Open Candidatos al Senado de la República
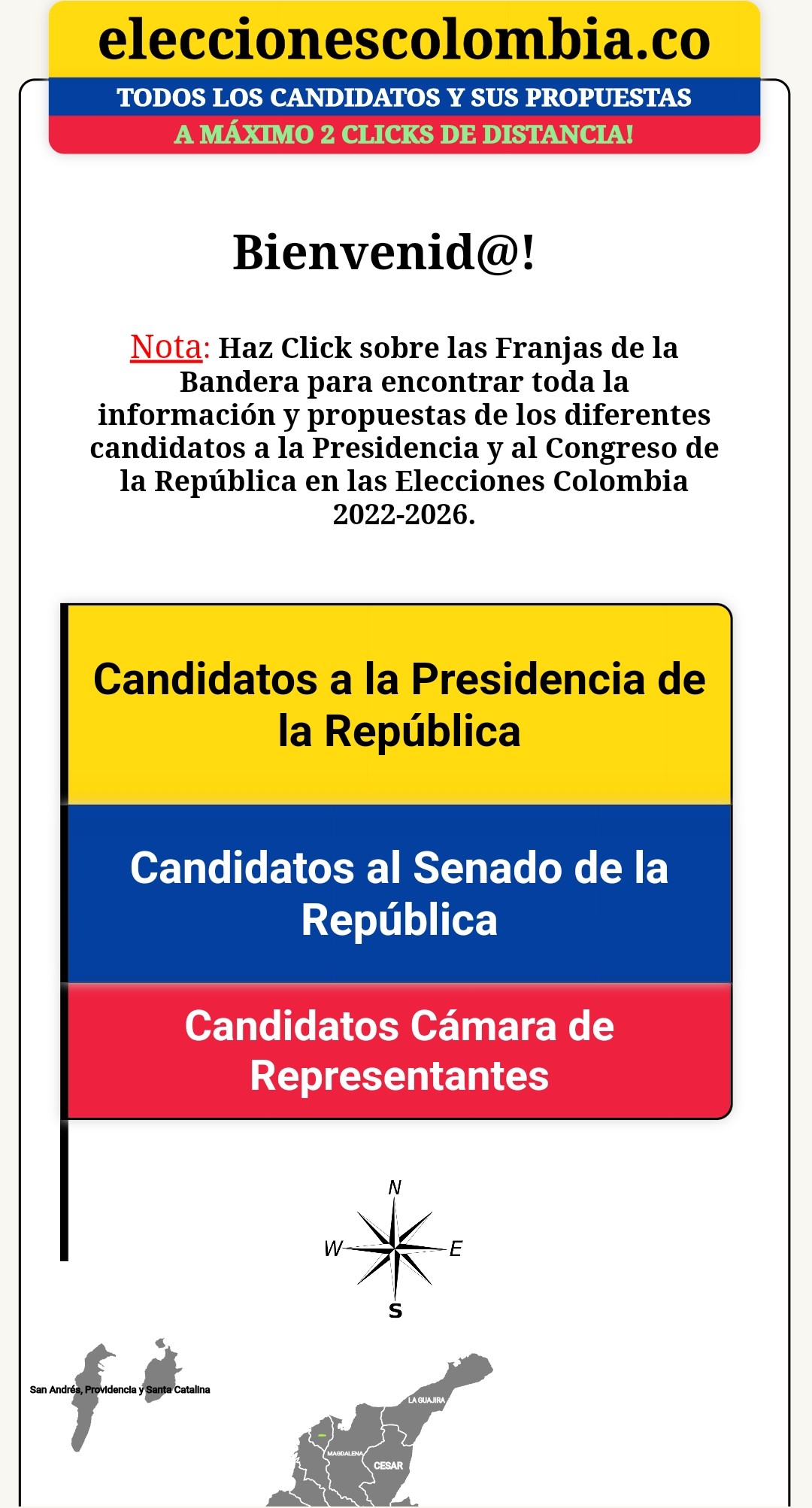Screen dimensions: 812x1508 398,894
